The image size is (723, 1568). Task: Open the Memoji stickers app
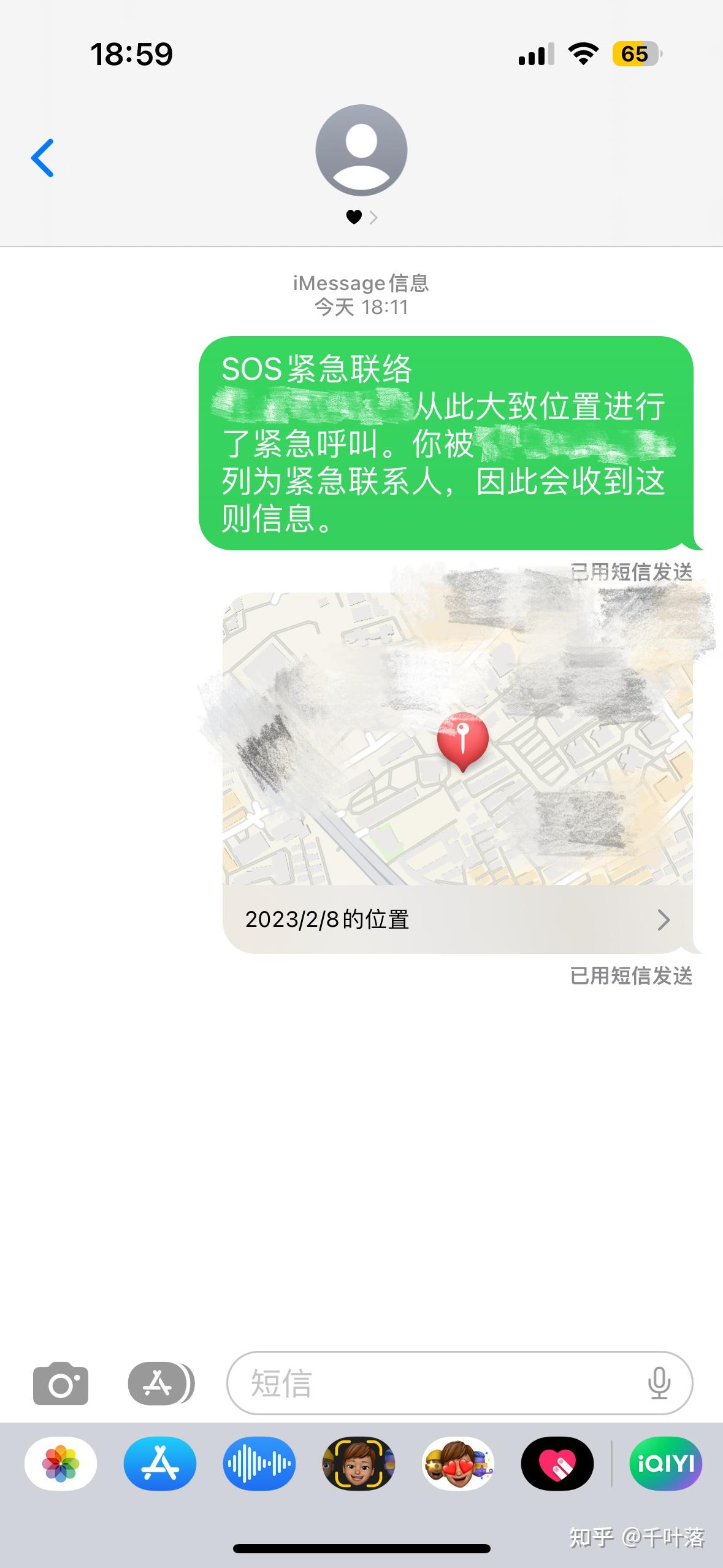coord(458,1464)
